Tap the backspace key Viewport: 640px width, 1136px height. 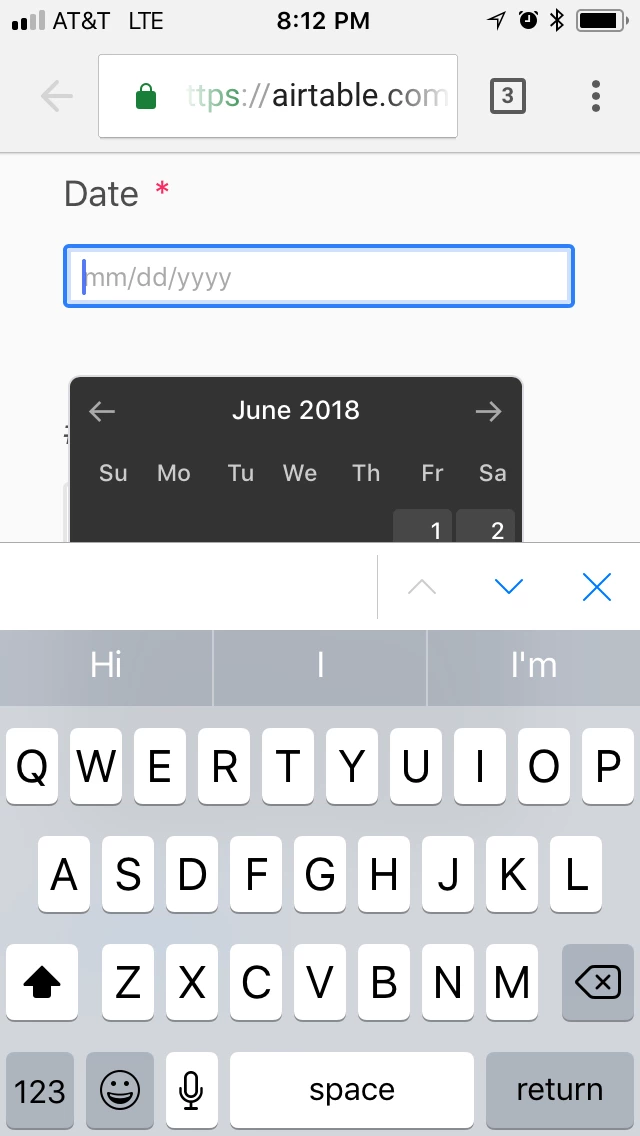(x=598, y=983)
